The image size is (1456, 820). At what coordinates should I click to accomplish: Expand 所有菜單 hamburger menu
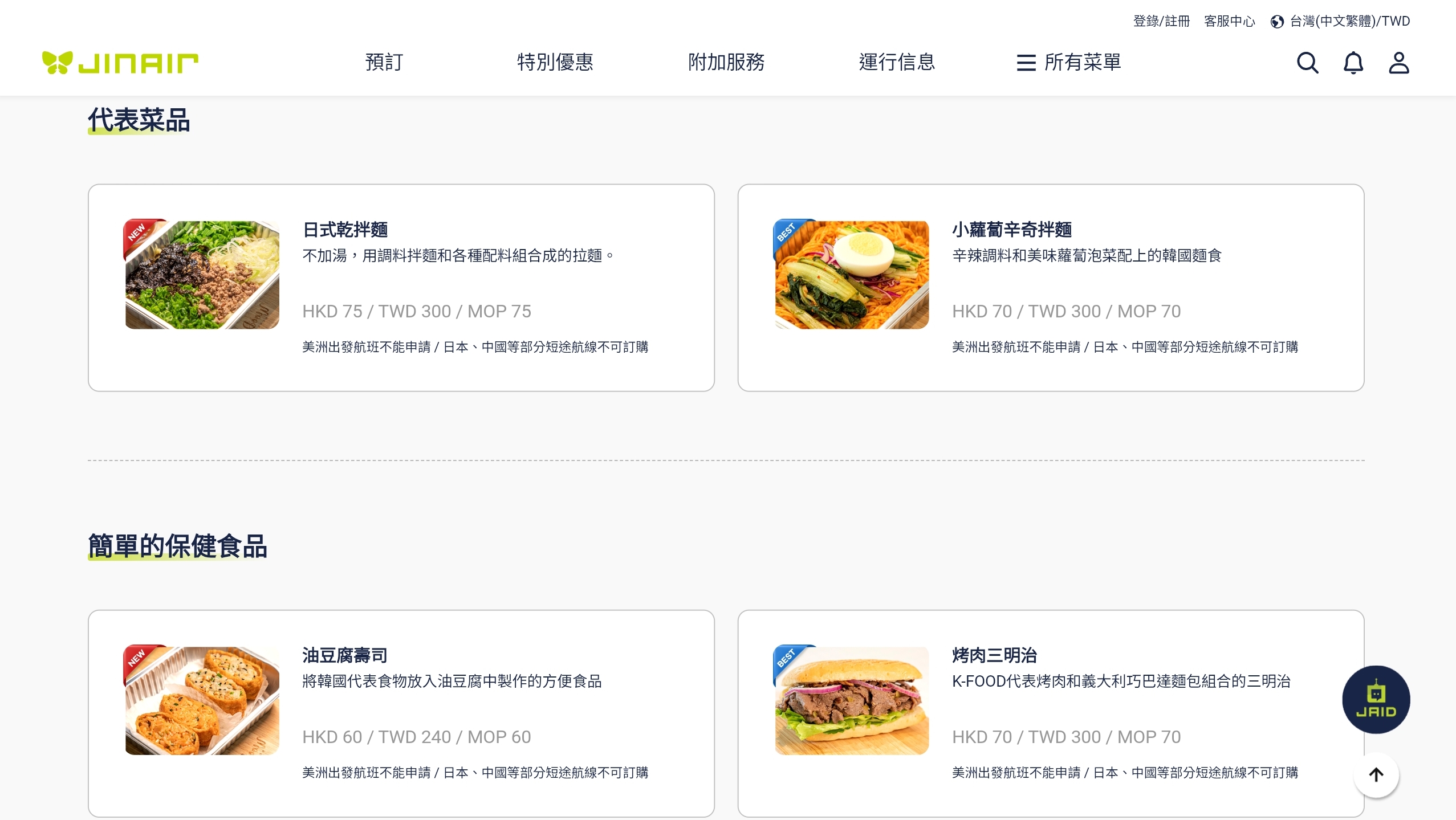(x=1068, y=62)
